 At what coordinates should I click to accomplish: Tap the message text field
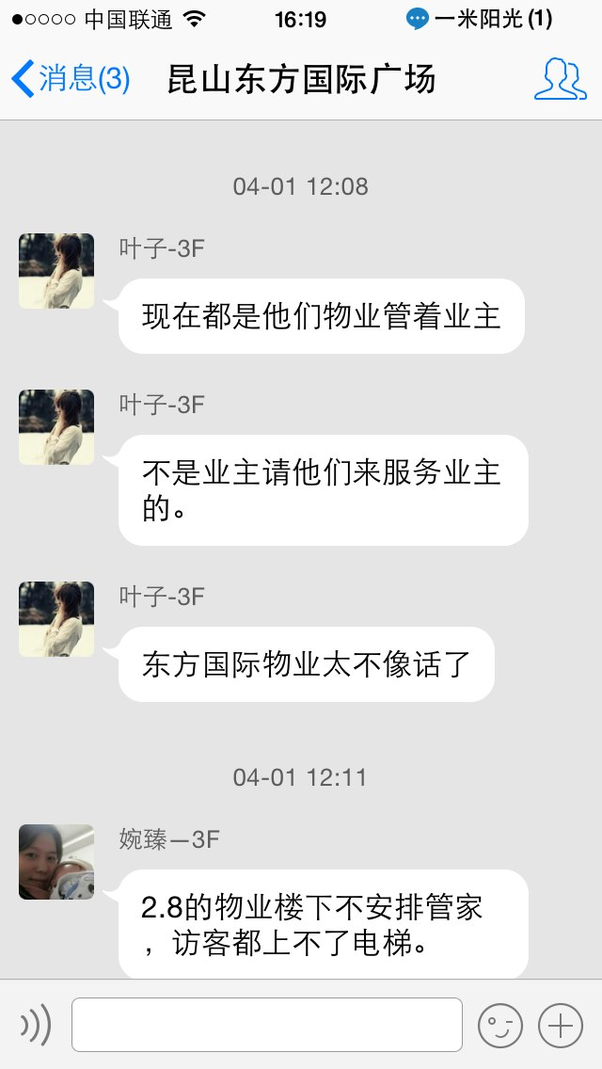(x=267, y=1024)
